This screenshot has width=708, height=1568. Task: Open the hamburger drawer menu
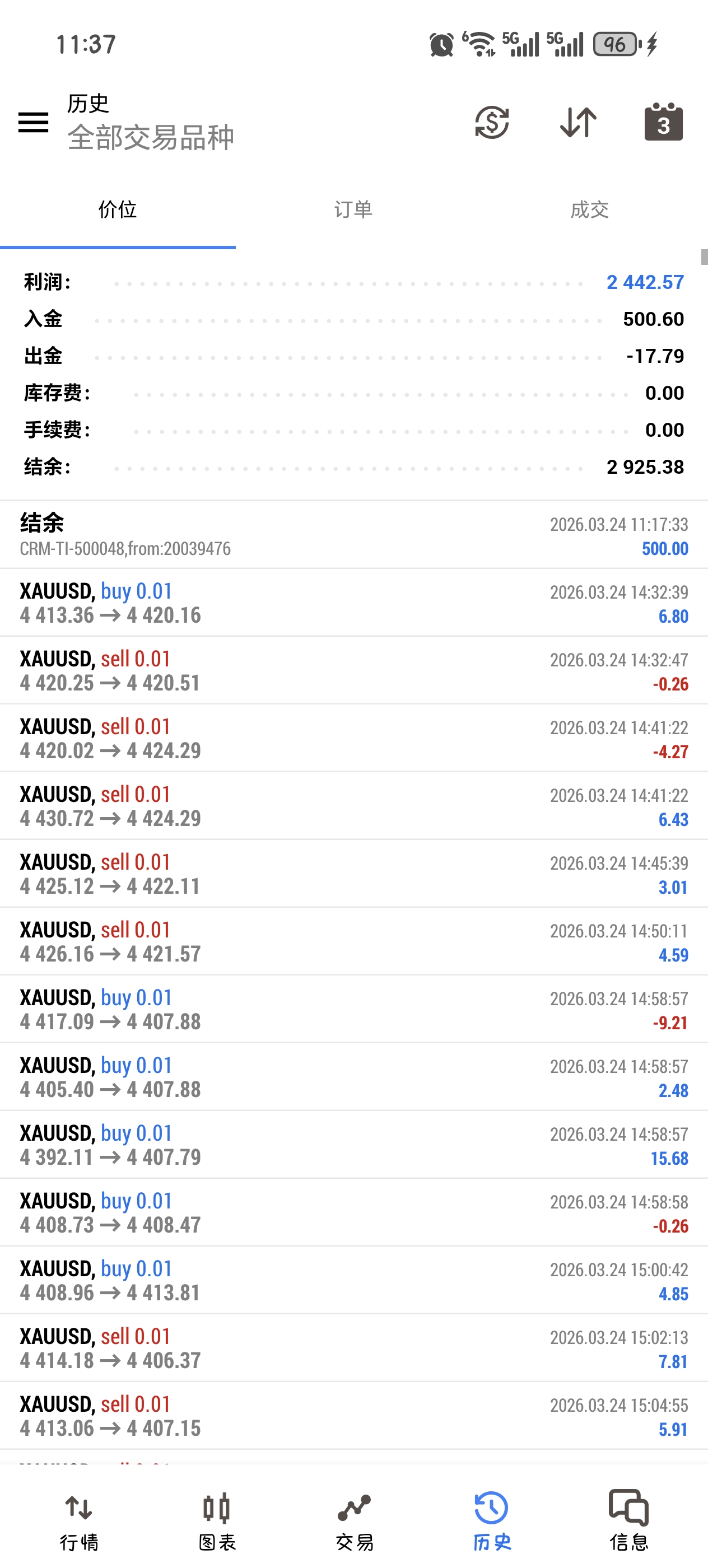point(34,122)
